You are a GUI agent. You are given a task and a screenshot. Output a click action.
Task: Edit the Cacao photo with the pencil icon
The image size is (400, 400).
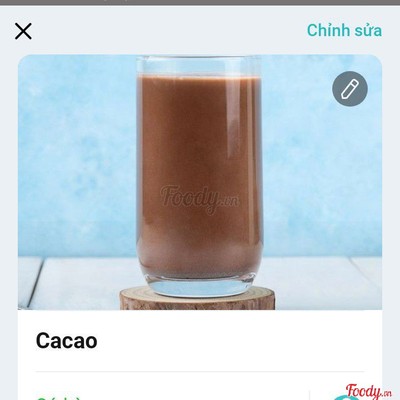350,89
